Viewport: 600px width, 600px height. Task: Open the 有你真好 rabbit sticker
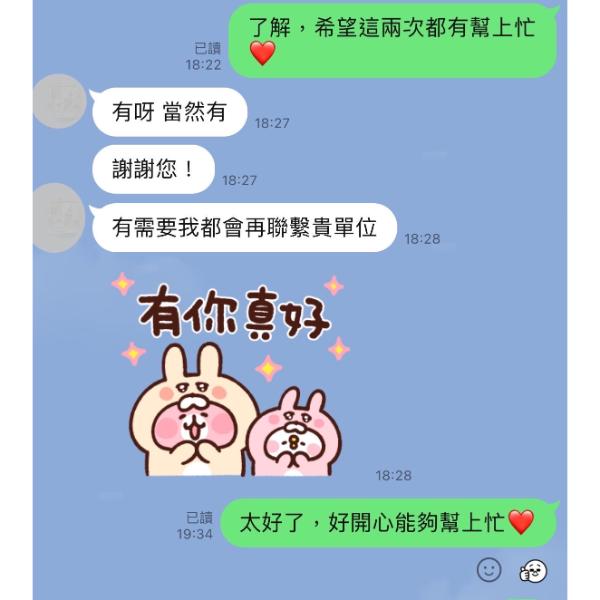236,377
